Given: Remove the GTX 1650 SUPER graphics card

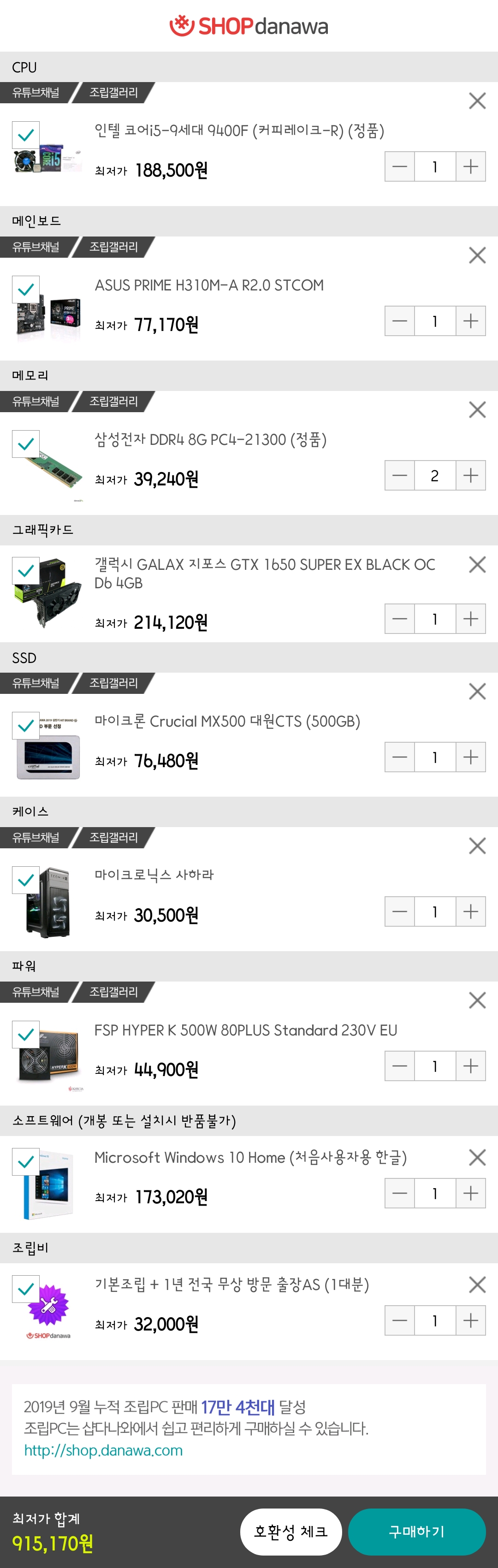Looking at the screenshot, I should pyautogui.click(x=477, y=565).
